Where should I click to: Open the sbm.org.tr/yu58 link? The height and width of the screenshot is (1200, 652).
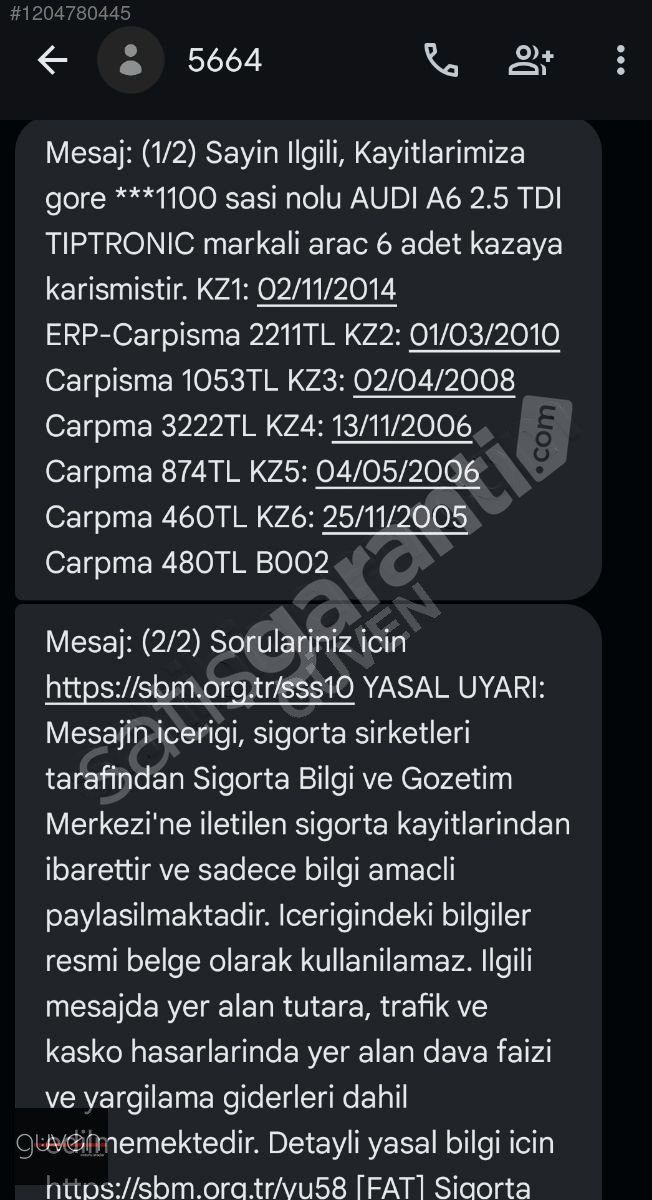200,1186
